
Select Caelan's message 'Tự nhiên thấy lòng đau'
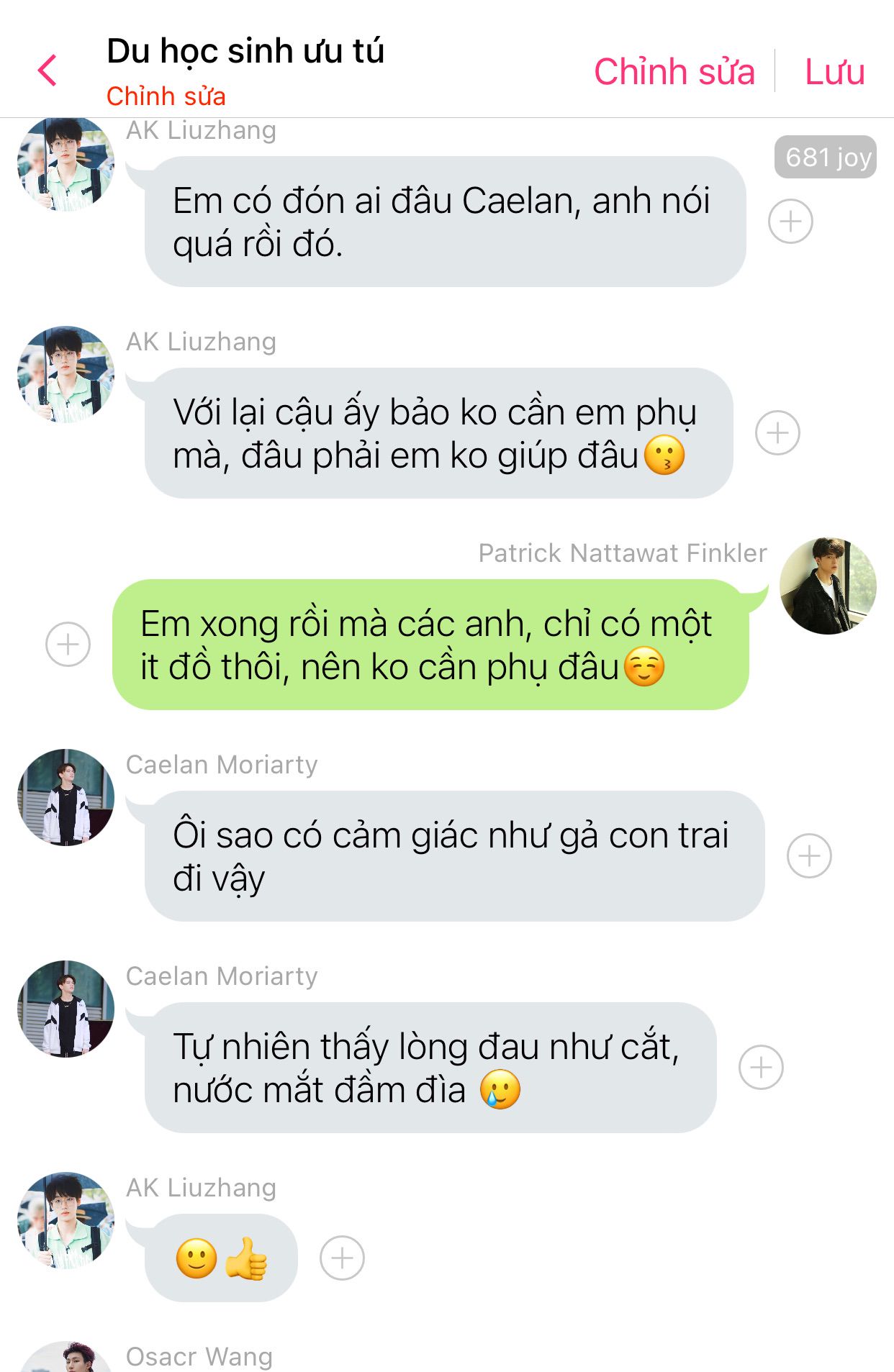(x=430, y=1068)
